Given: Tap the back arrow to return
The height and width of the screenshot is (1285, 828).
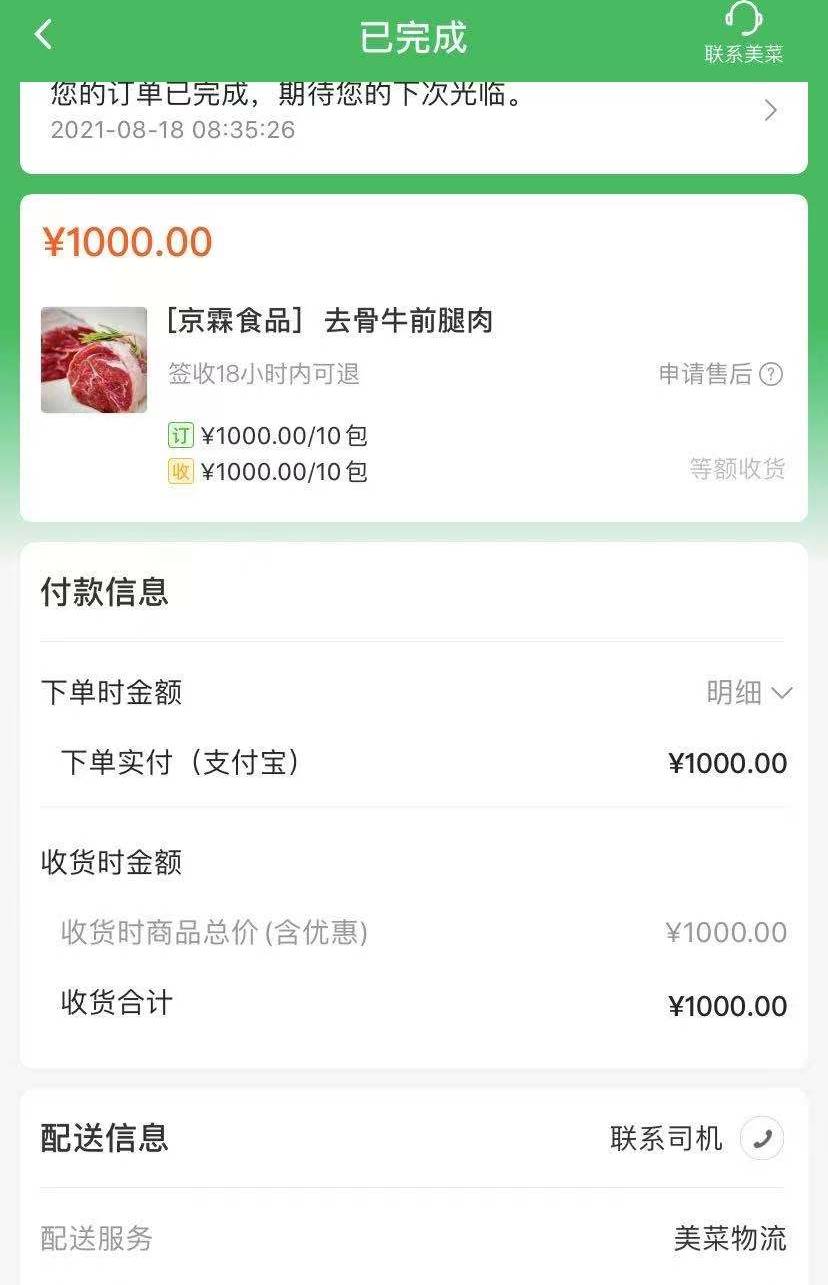Looking at the screenshot, I should [x=42, y=33].
